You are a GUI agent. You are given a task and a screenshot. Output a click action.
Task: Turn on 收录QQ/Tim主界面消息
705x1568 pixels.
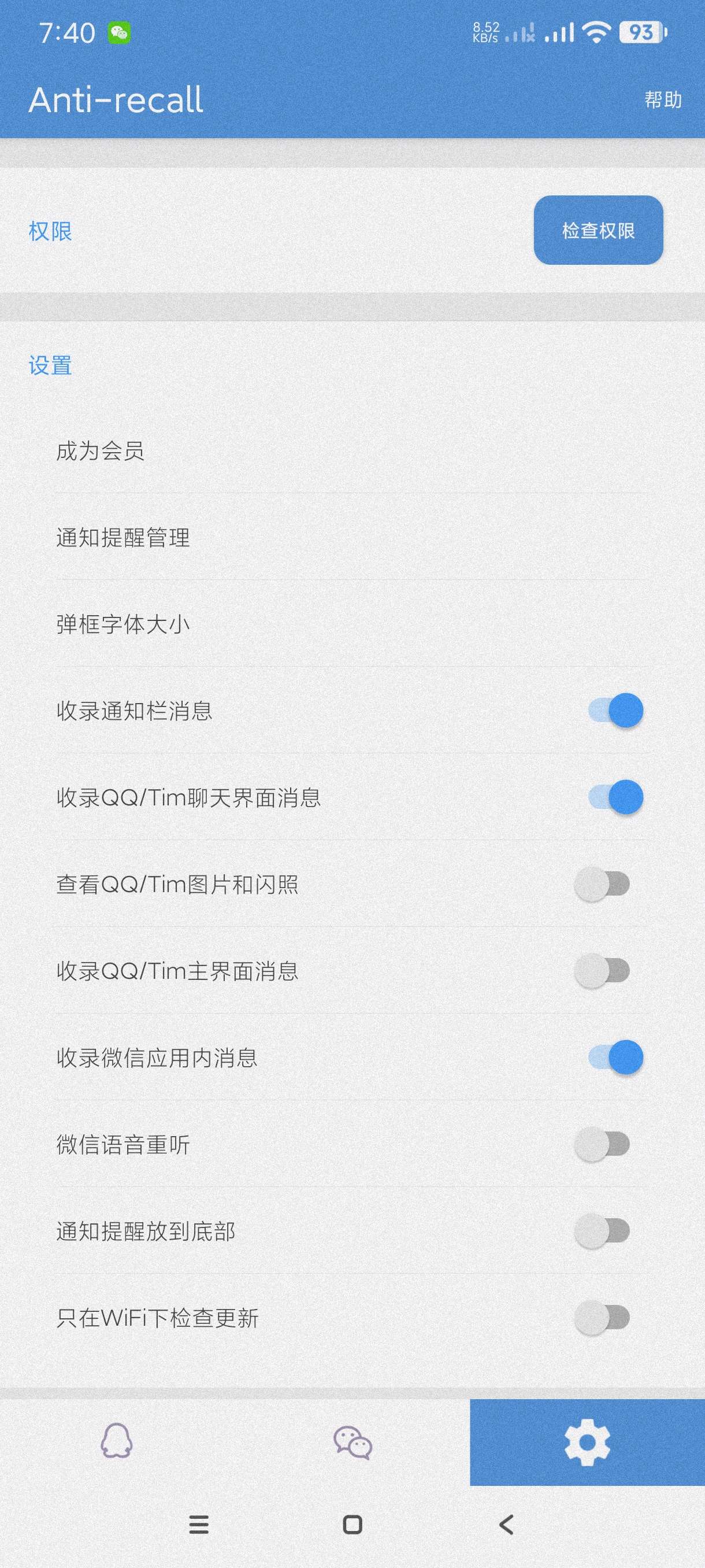tap(602, 970)
